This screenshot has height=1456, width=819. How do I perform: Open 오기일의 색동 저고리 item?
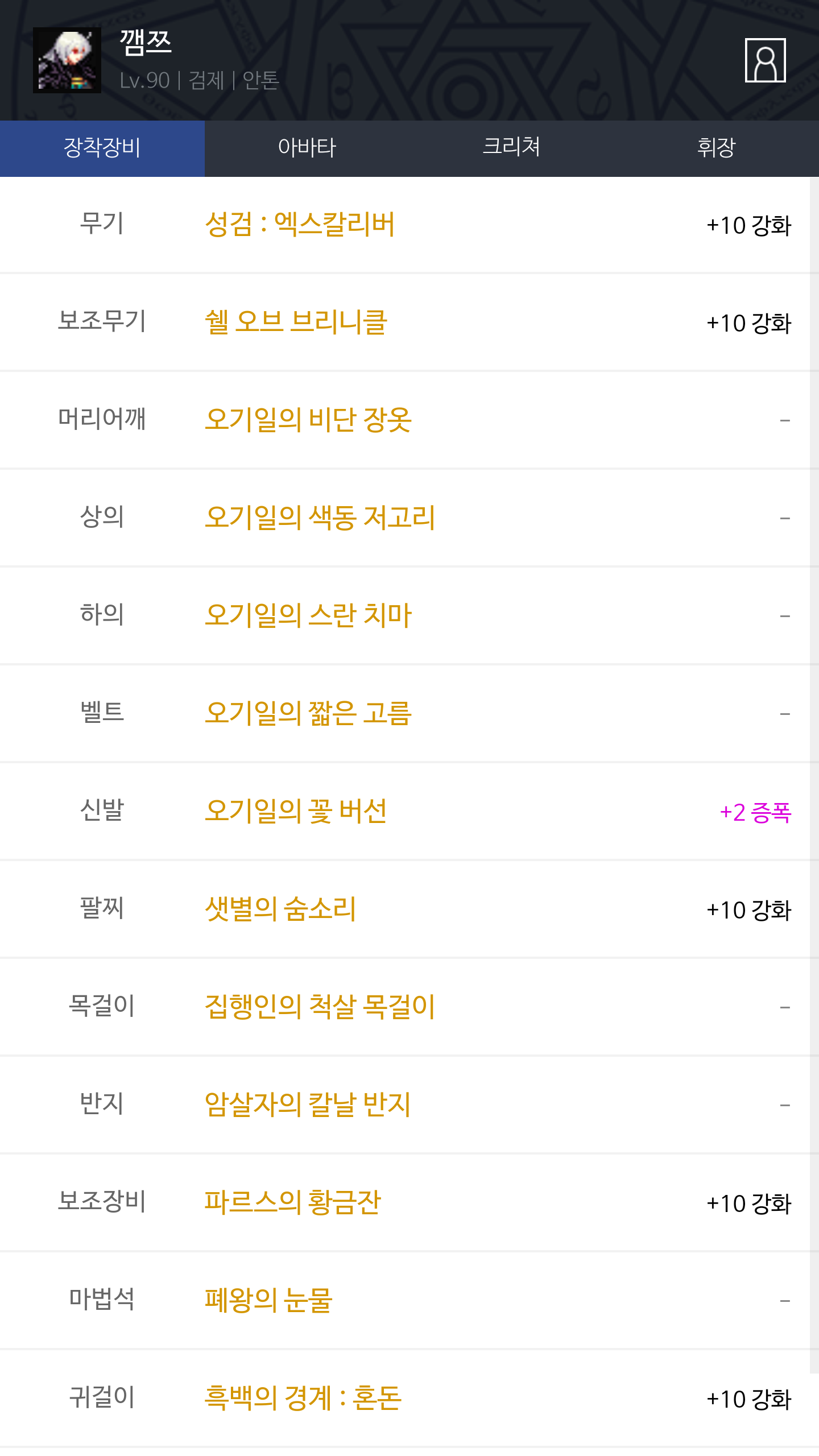tap(320, 518)
